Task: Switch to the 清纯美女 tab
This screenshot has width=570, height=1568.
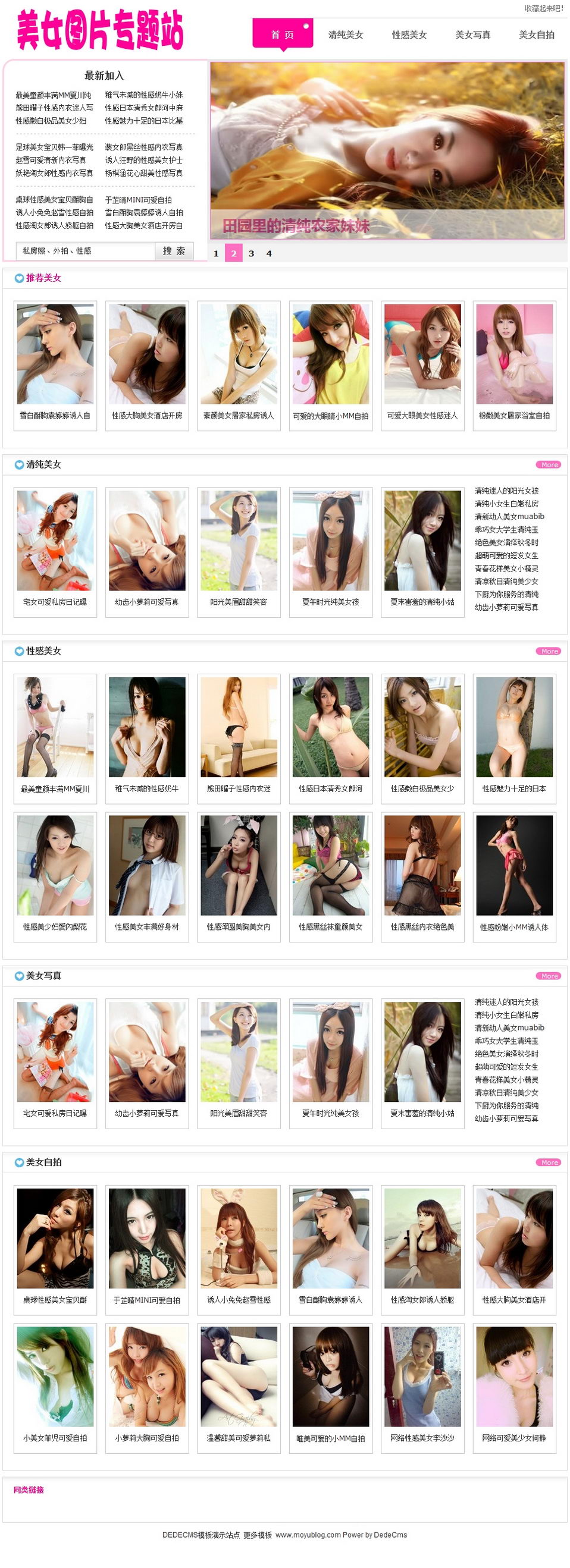Action: [345, 34]
